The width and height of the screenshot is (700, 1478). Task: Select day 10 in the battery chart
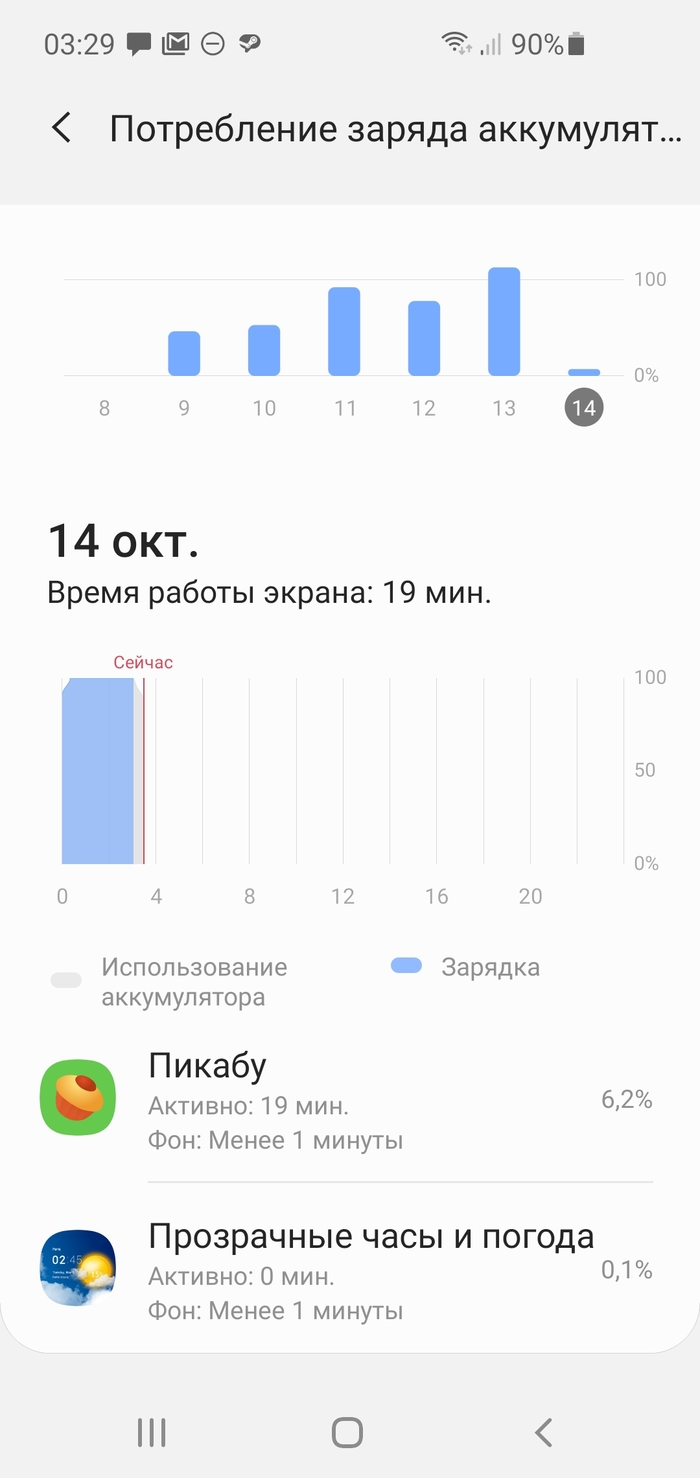point(264,350)
